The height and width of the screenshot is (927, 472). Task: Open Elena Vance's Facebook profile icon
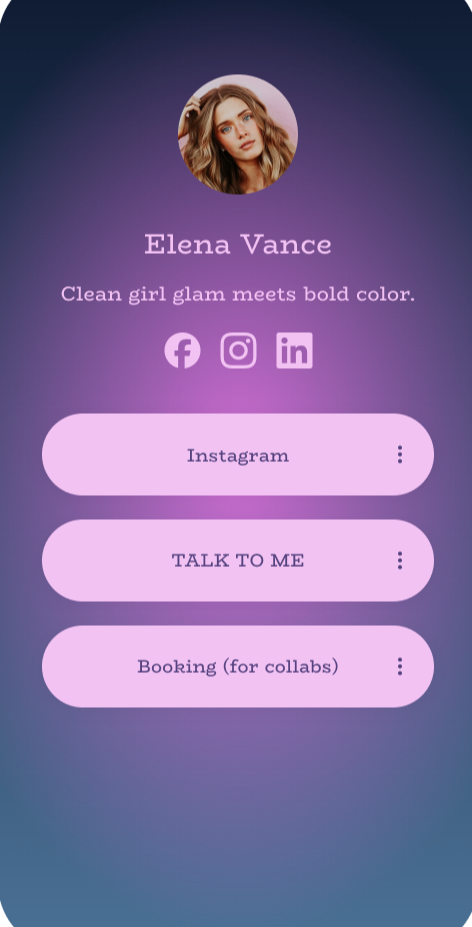point(182,351)
